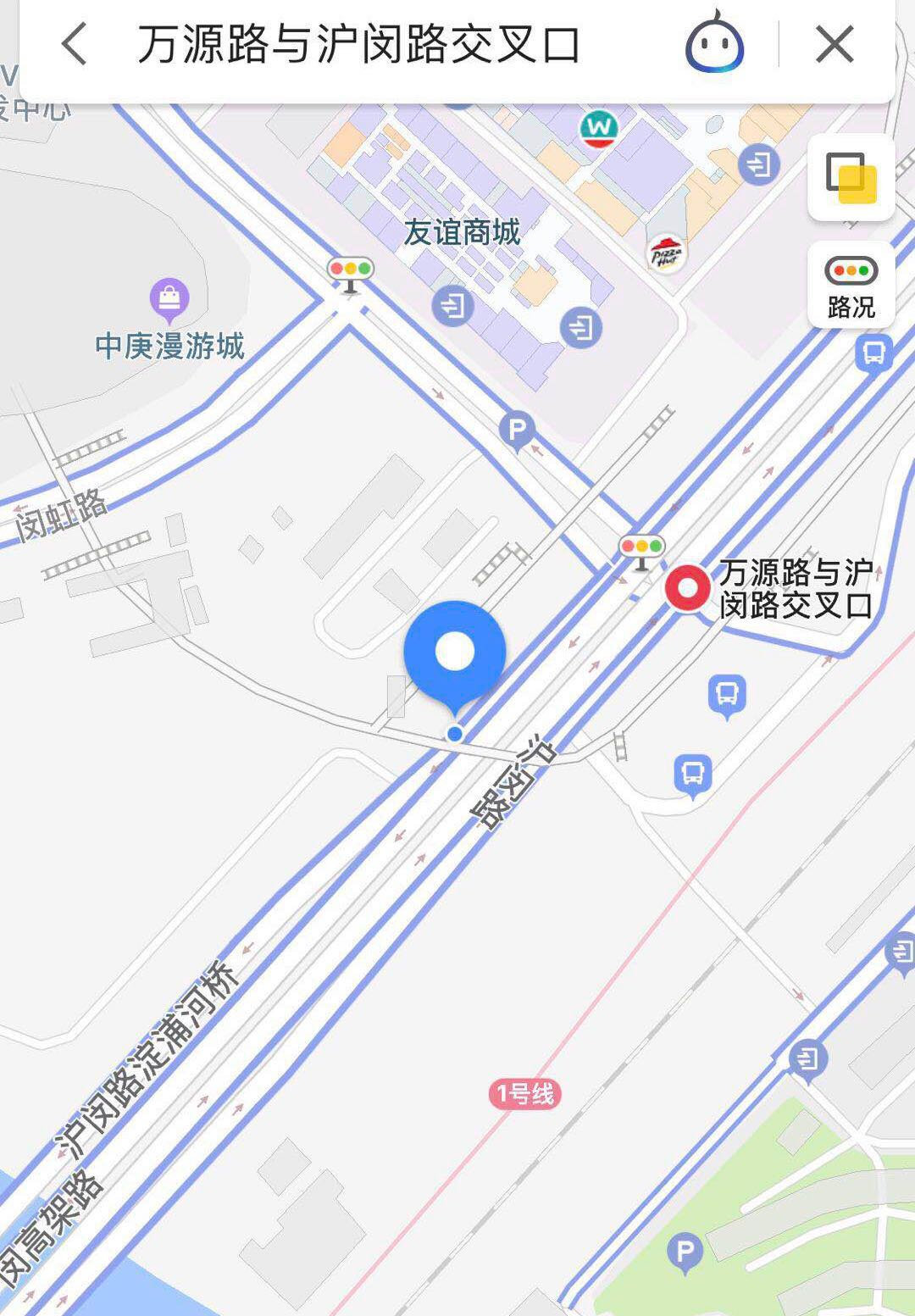Open the map layers button
The image size is (915, 1316).
coord(851,177)
